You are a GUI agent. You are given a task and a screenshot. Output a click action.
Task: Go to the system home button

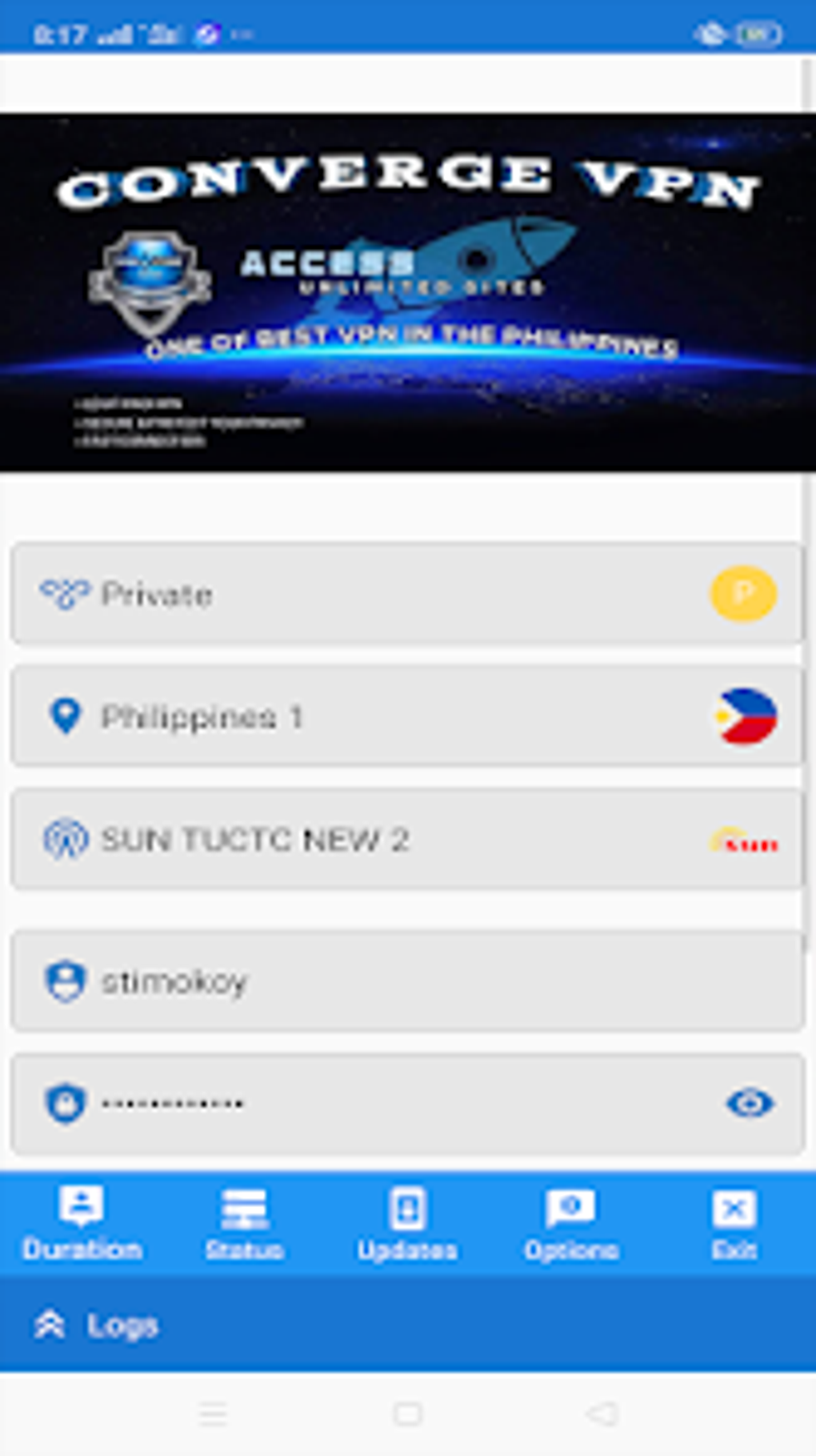[x=407, y=1414]
